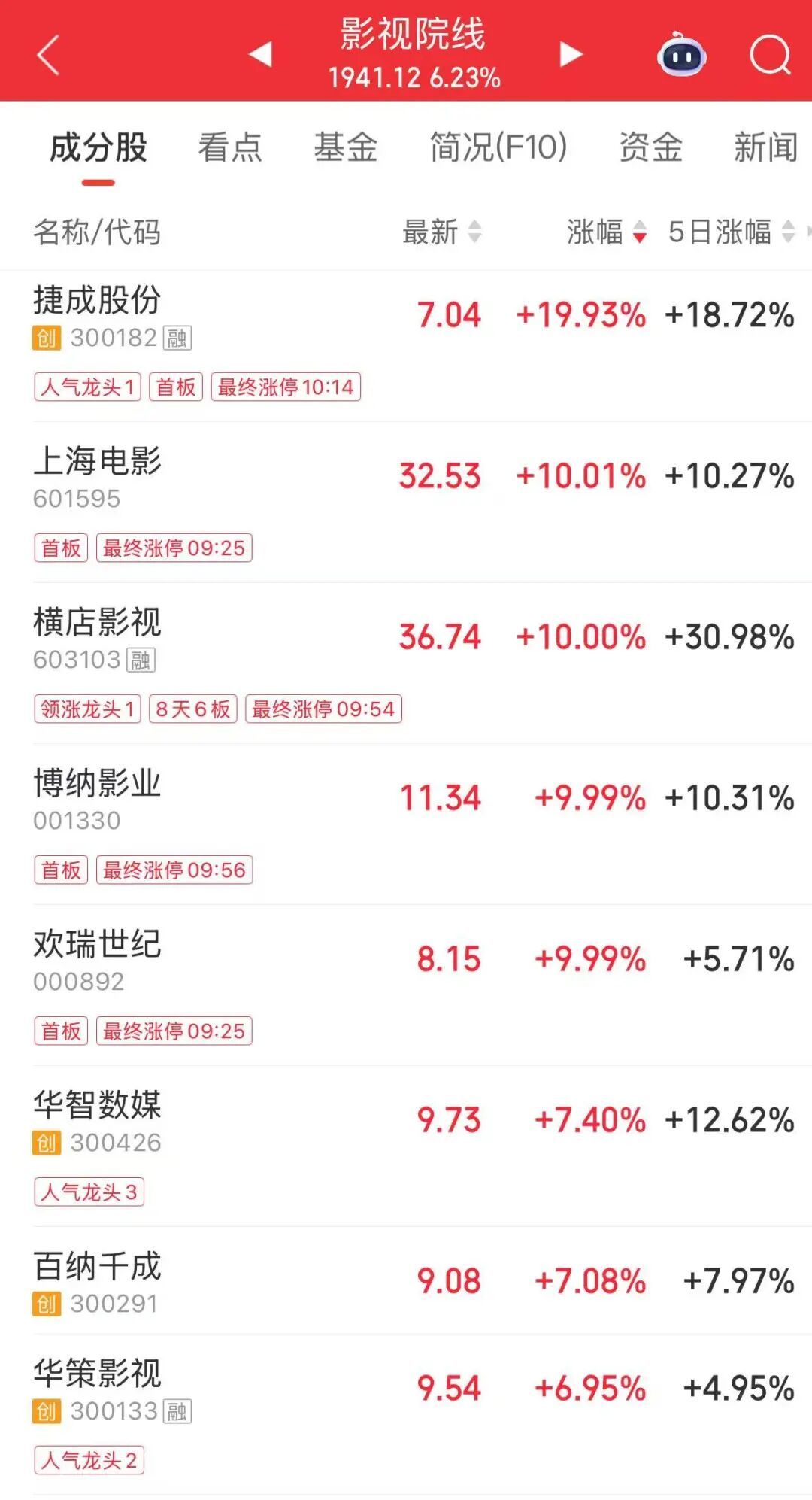Viewport: 812px width, 1500px height.
Task: Sort stocks by 涨幅 column
Action: [606, 232]
